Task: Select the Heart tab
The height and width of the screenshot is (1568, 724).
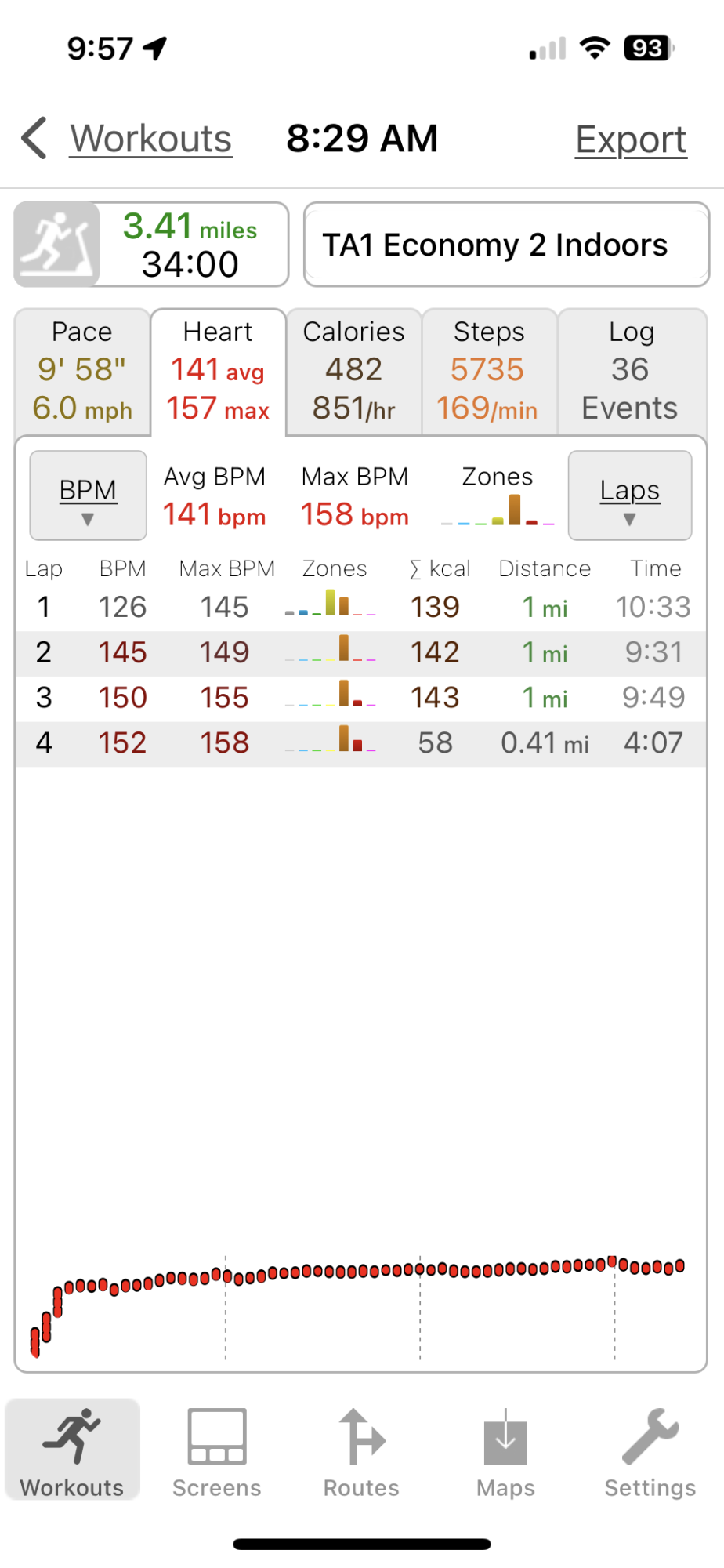Action: coord(218,372)
